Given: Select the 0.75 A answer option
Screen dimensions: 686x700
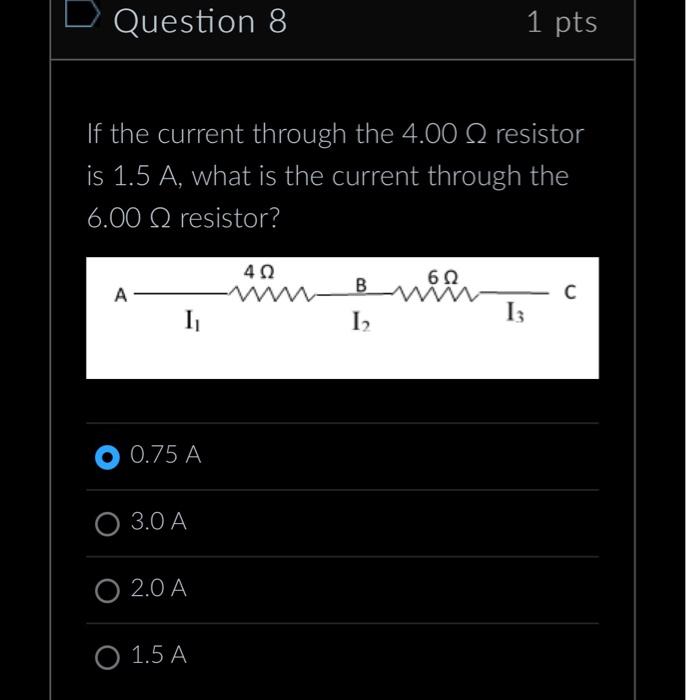Looking at the screenshot, I should 107,456.
